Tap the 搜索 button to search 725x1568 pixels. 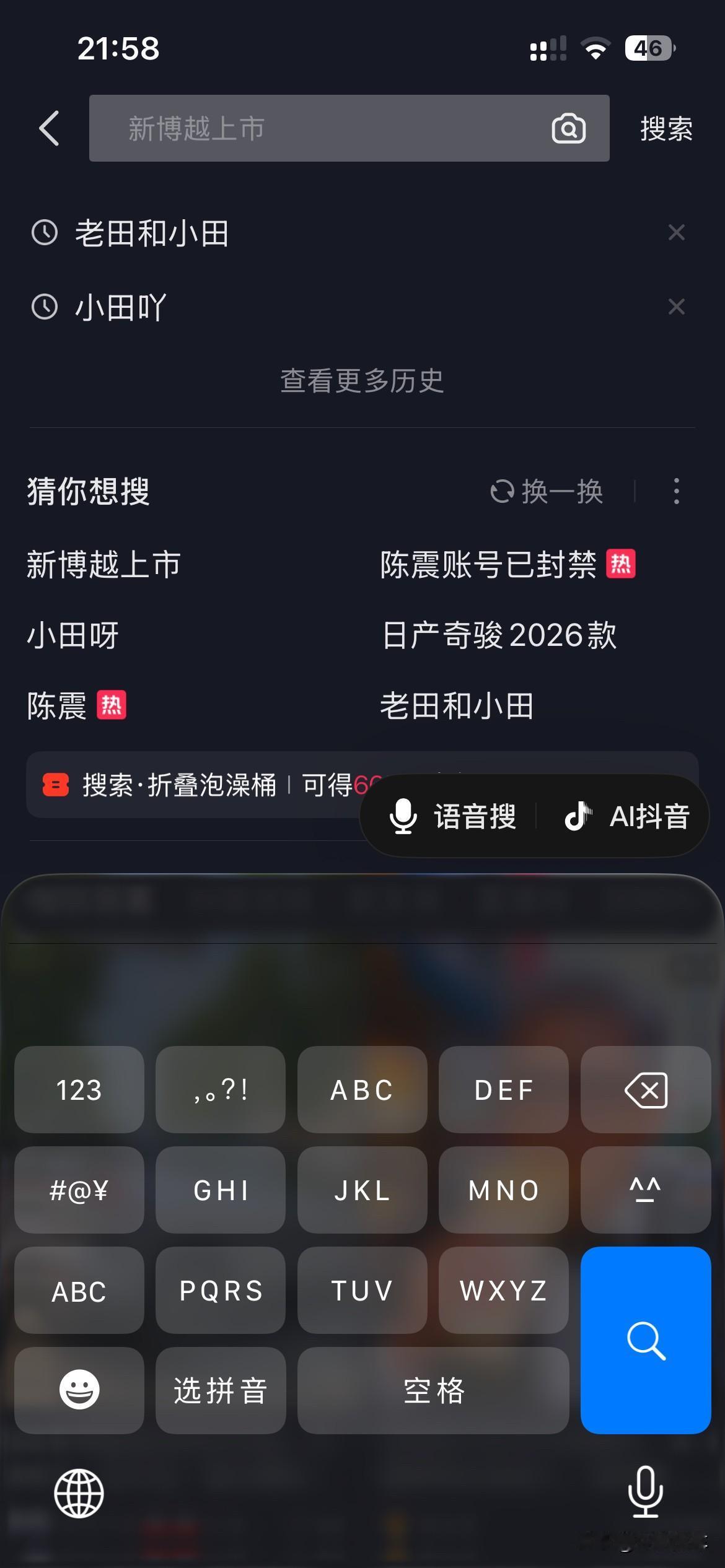tap(665, 129)
